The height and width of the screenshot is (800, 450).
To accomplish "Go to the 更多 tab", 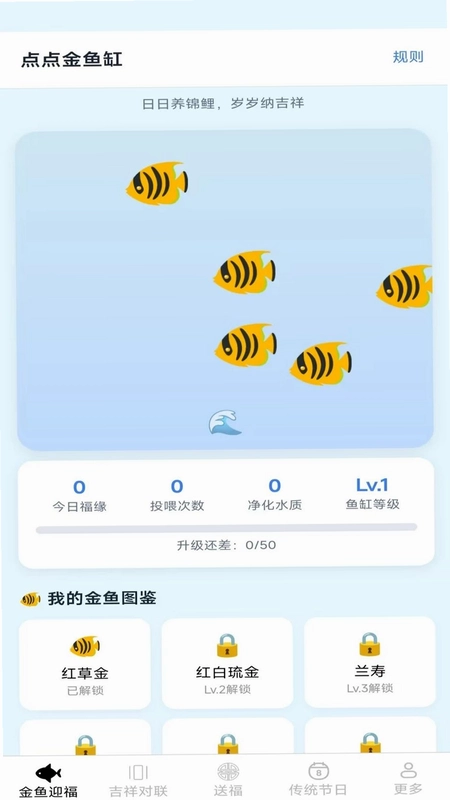I will click(x=408, y=780).
